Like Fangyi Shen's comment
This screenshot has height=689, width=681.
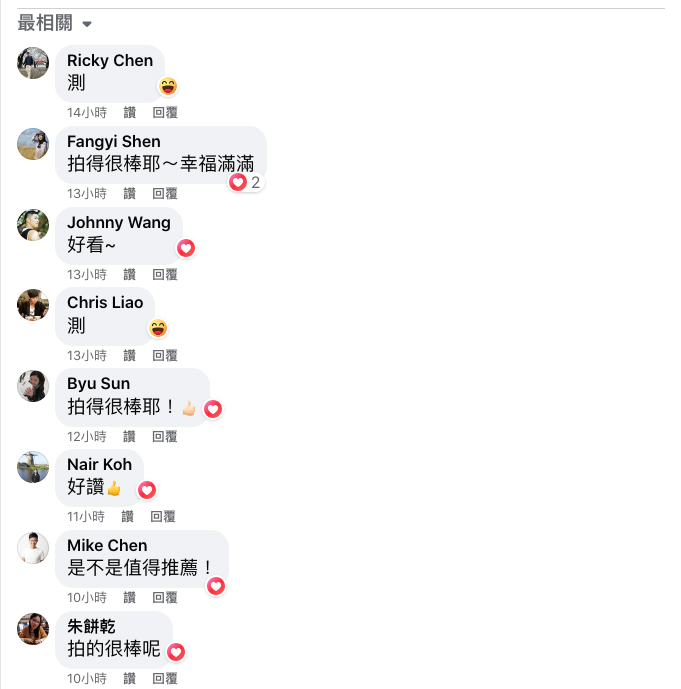click(x=130, y=194)
